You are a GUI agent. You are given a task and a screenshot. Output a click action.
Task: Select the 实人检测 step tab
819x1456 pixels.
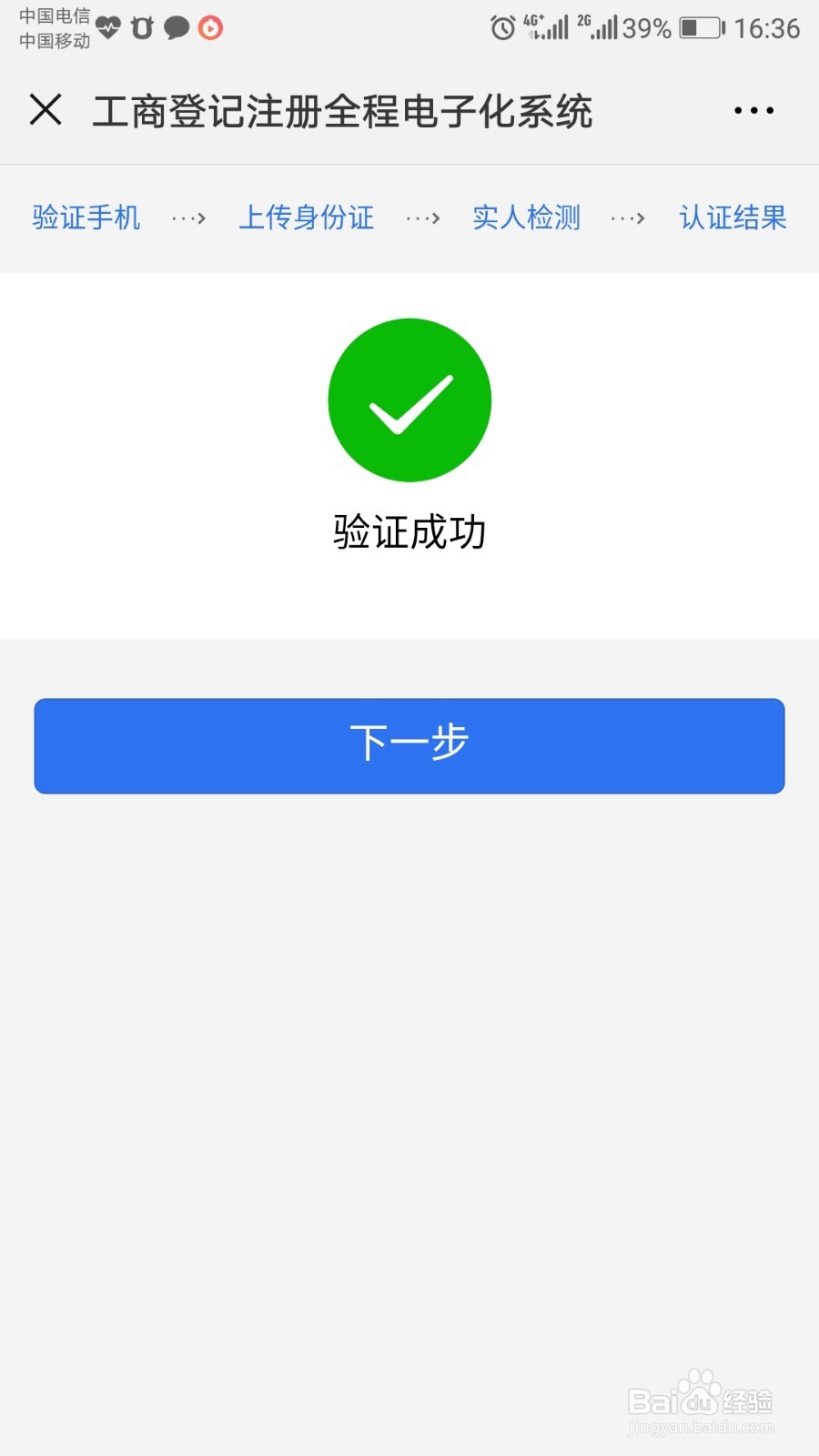pos(526,217)
